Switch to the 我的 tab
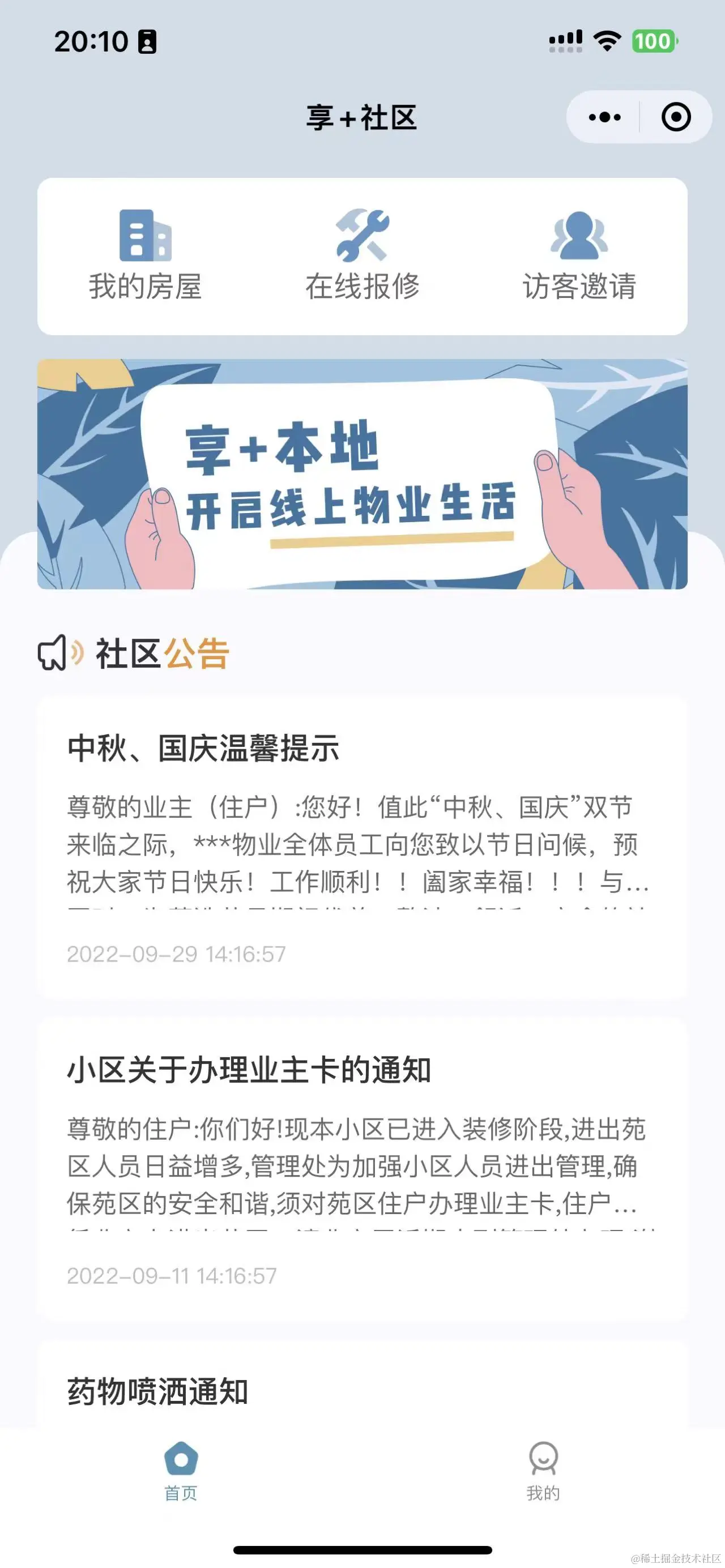This screenshot has width=725, height=1568. tap(543, 1471)
